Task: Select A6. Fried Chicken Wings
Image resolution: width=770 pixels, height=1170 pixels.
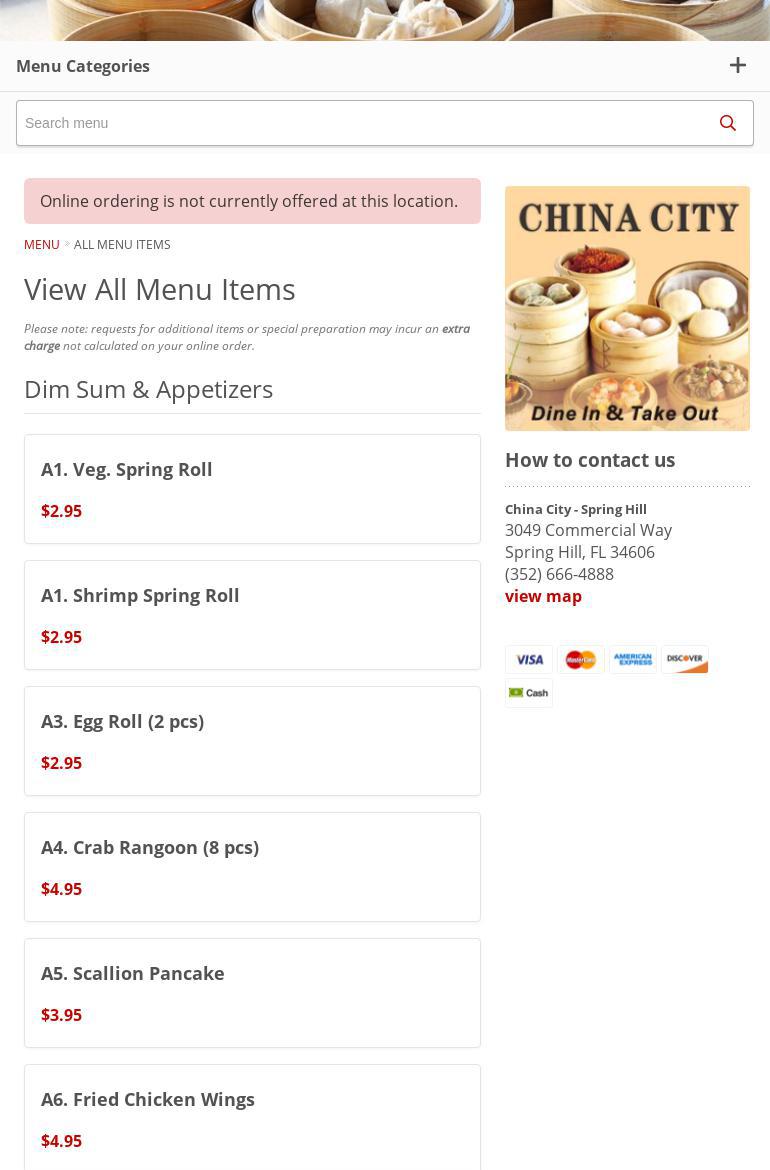Action: [148, 1099]
